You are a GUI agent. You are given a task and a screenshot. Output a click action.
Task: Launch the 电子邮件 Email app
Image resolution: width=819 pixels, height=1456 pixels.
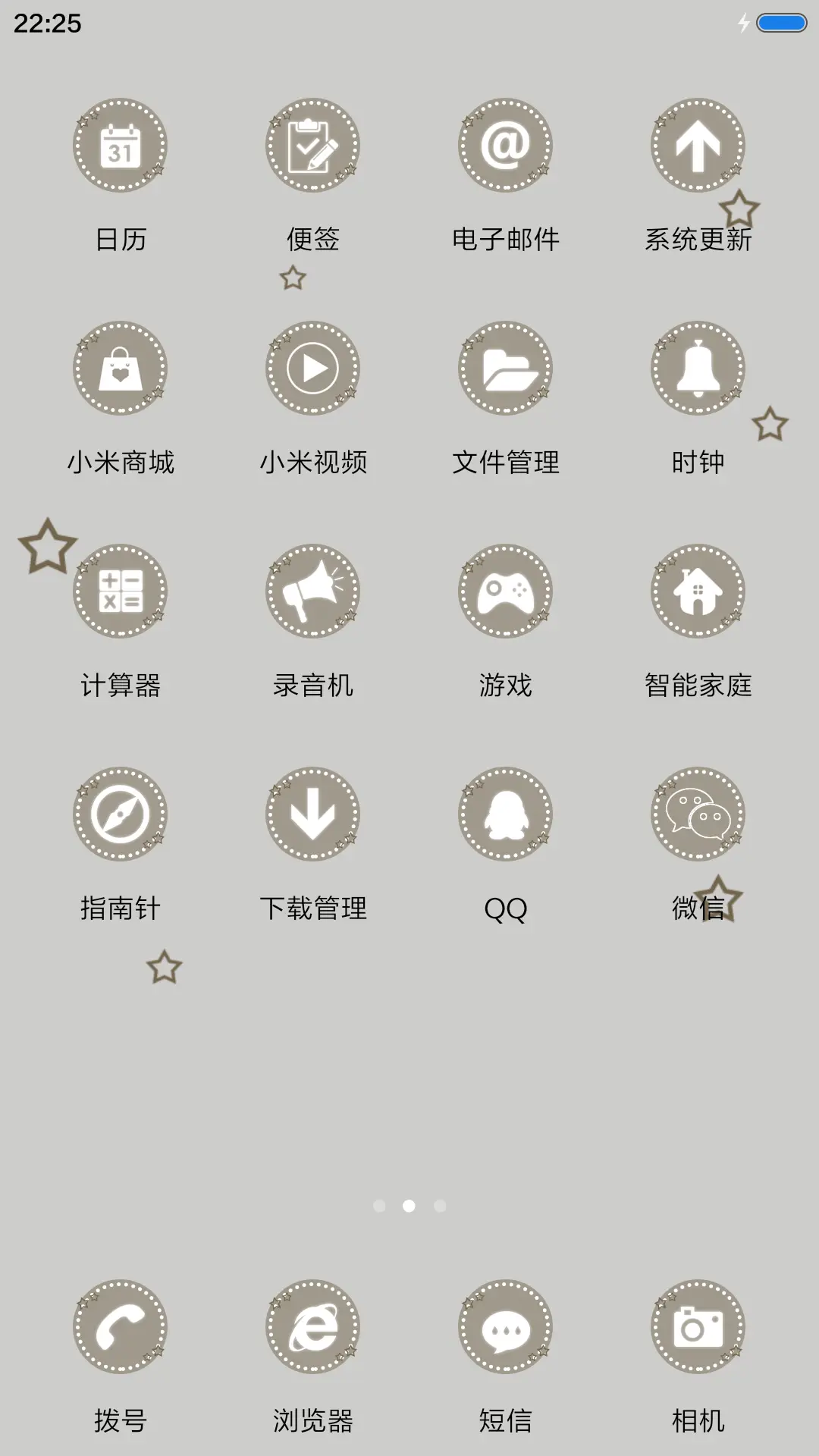[505, 146]
